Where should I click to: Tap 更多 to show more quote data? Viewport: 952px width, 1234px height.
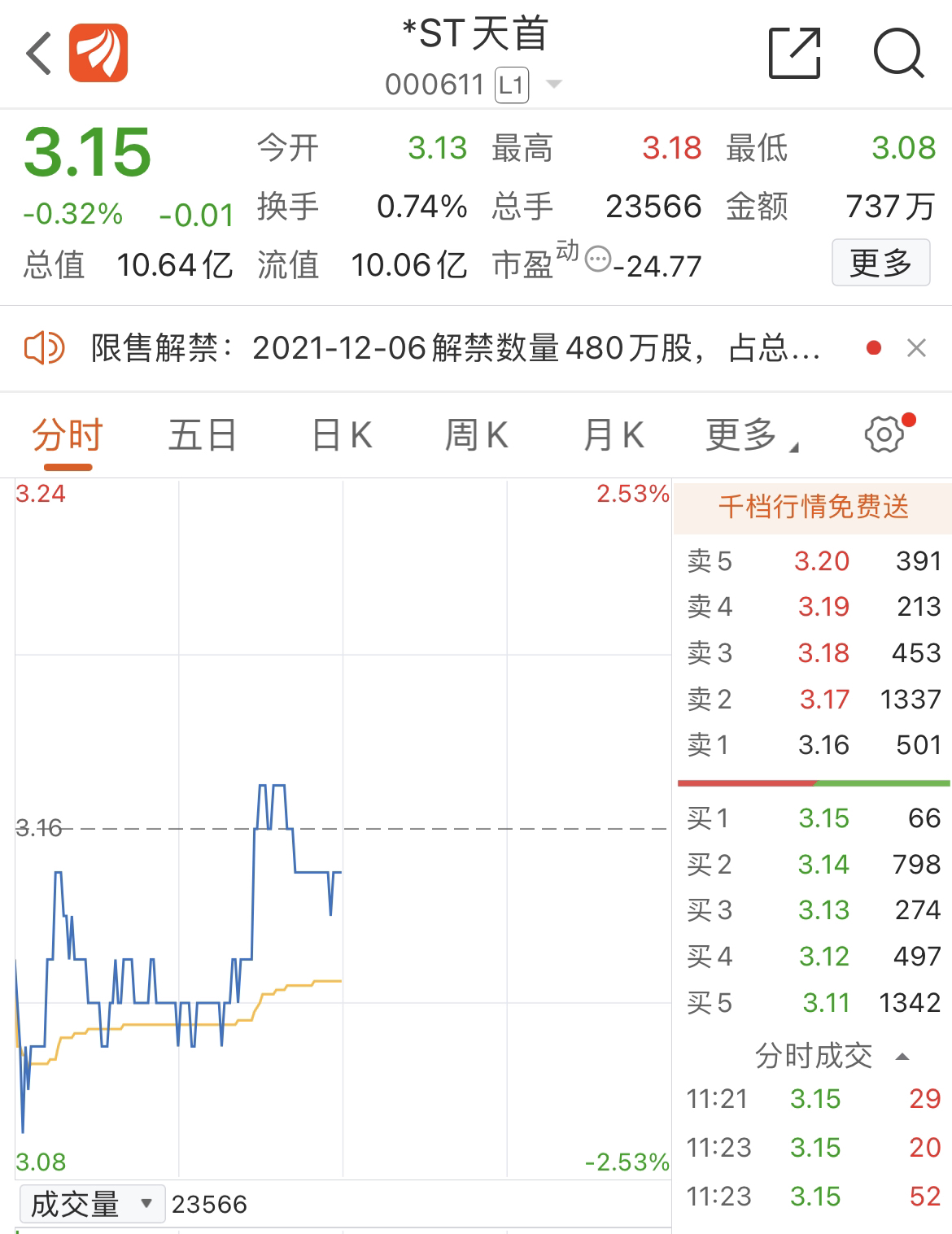(x=880, y=263)
